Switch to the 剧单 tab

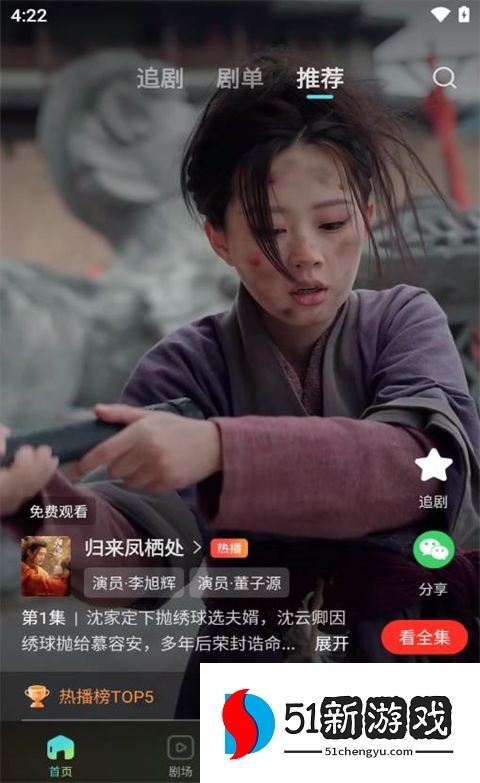240,78
